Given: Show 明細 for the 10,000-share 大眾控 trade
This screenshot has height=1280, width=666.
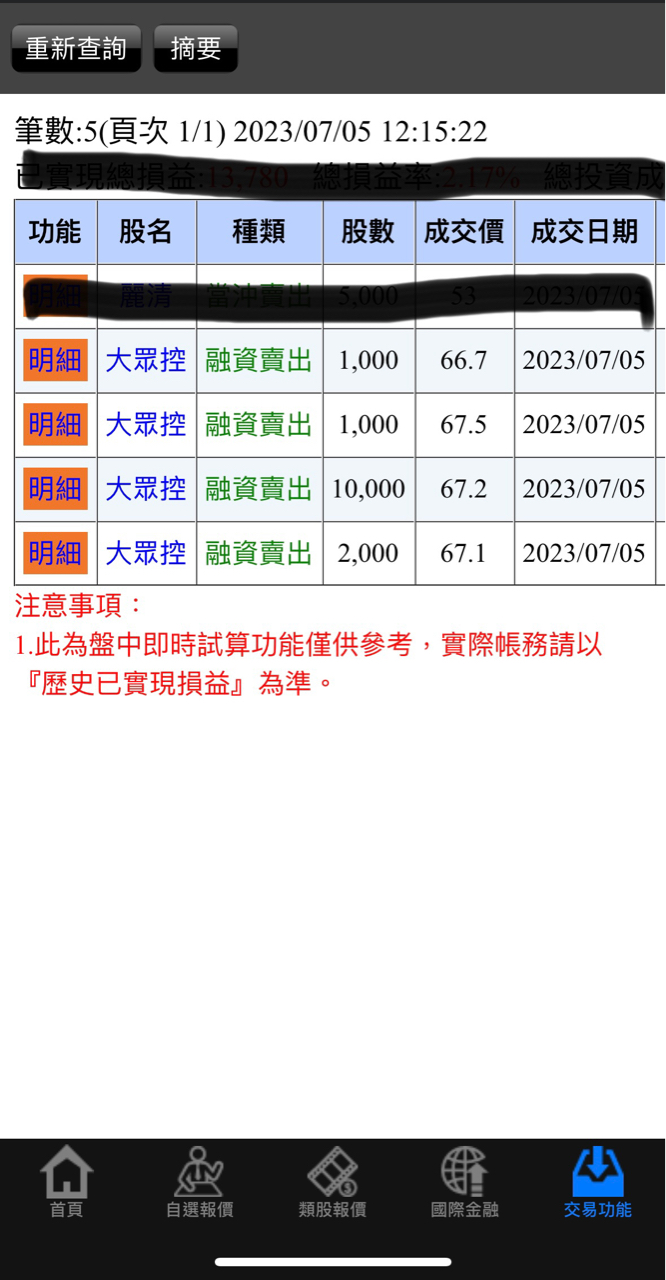Looking at the screenshot, I should pos(56,489).
